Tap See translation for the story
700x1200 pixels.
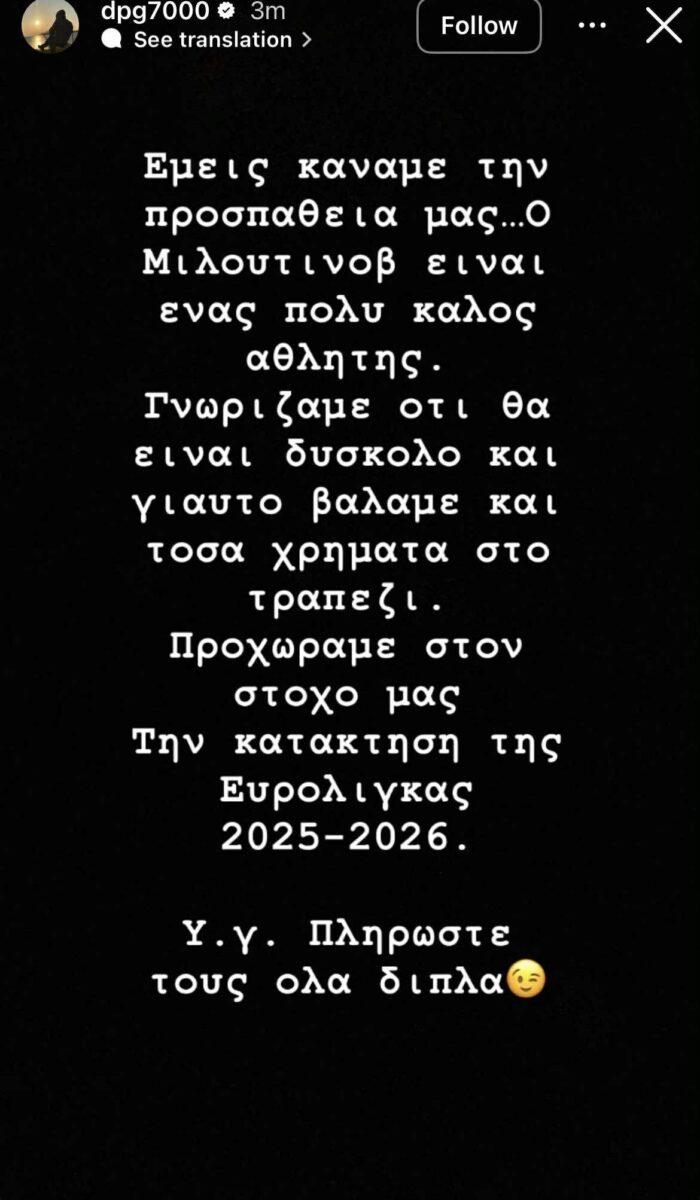(212, 40)
